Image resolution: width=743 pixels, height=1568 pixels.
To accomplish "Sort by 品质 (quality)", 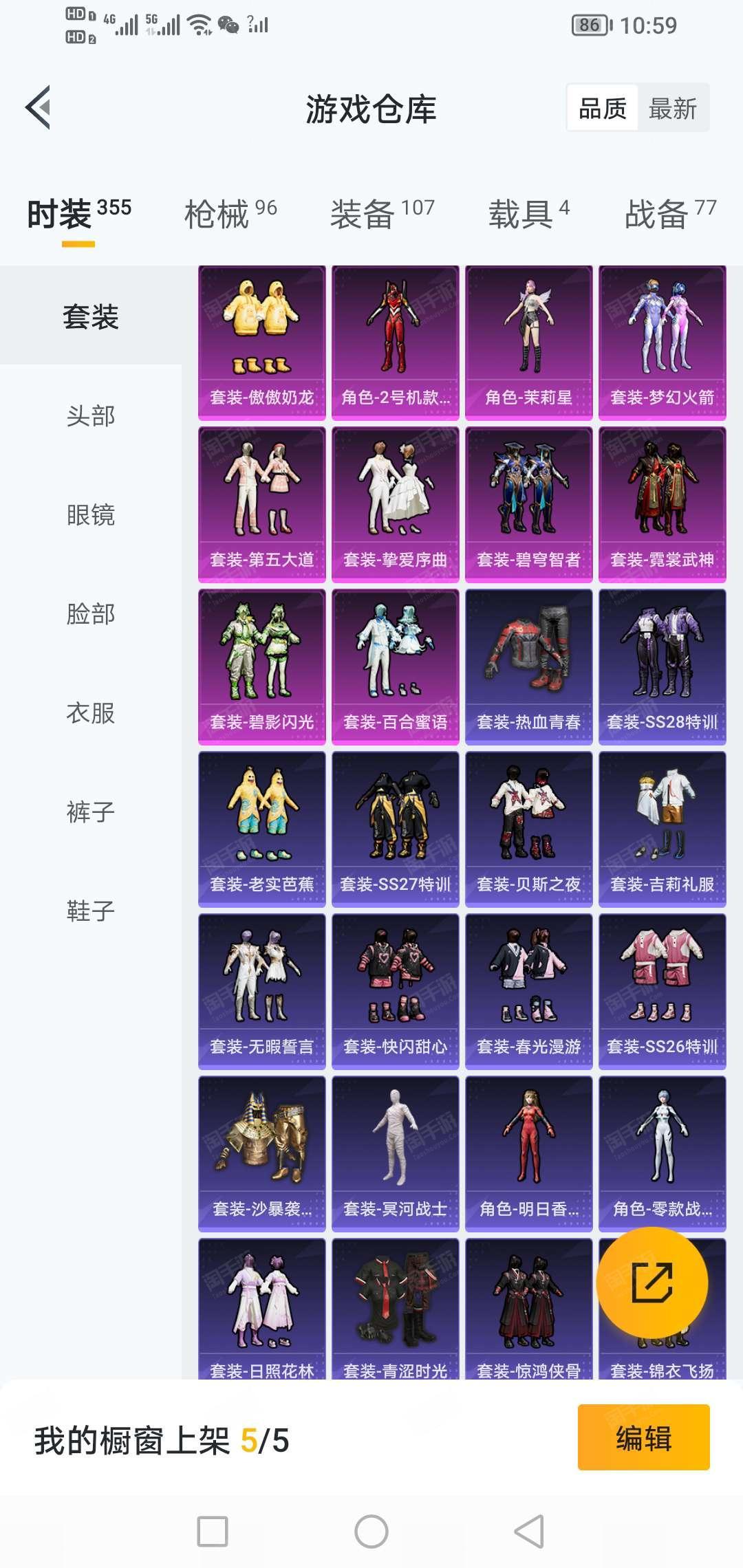I will click(603, 109).
